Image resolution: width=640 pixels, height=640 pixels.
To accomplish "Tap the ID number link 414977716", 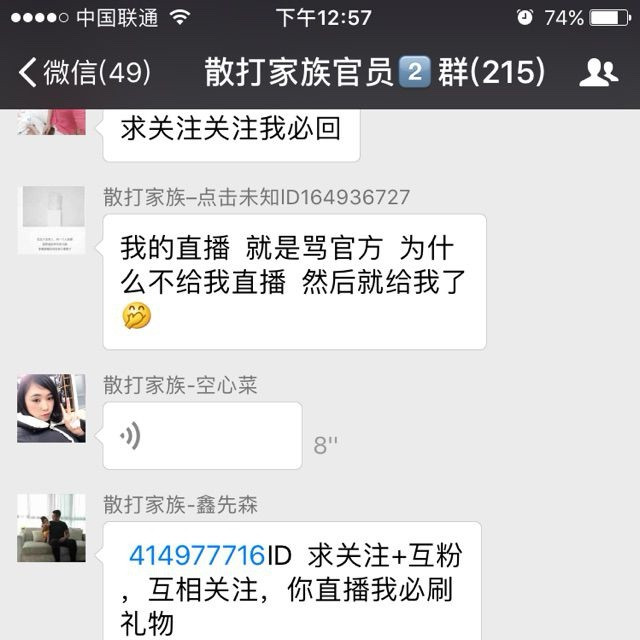I will [x=197, y=556].
